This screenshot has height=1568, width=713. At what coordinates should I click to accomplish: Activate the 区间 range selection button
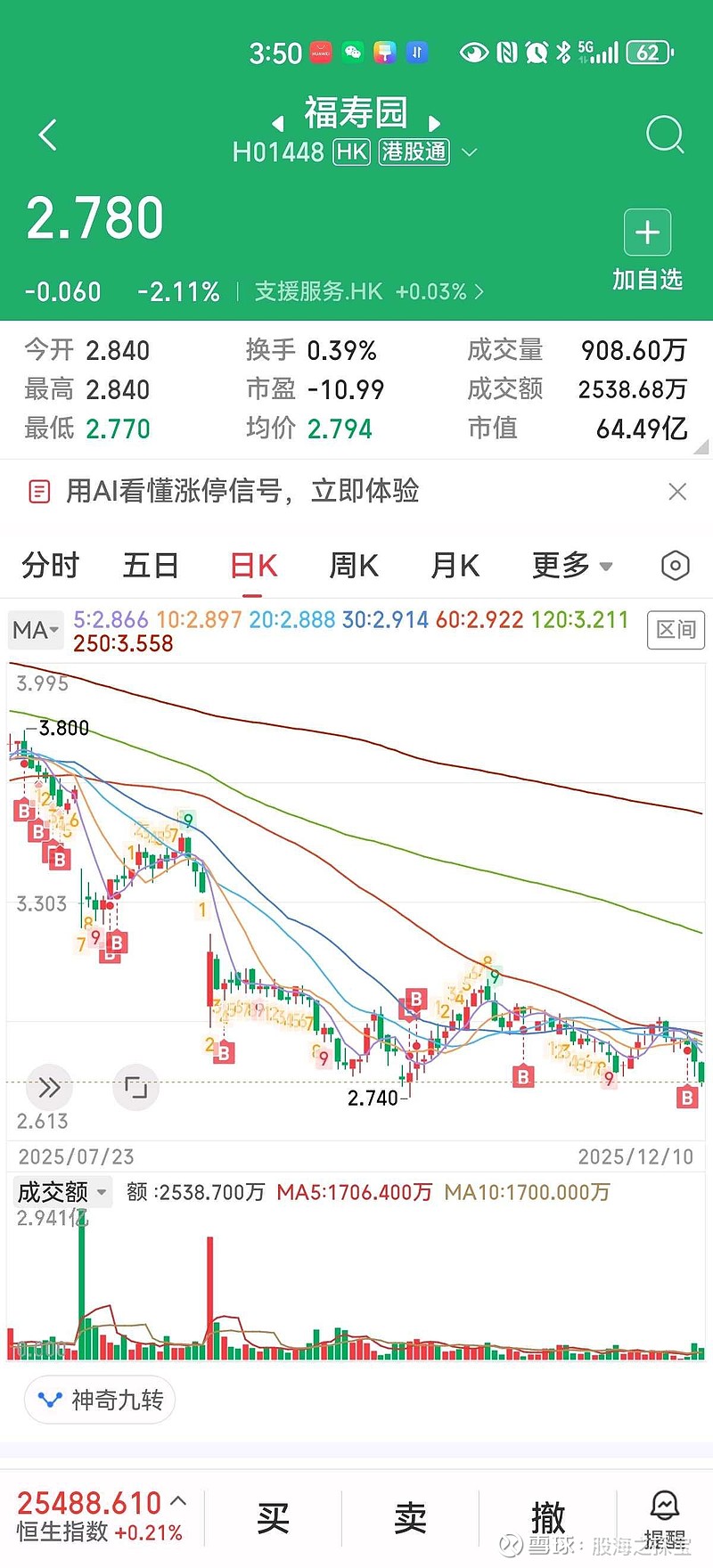pyautogui.click(x=676, y=630)
